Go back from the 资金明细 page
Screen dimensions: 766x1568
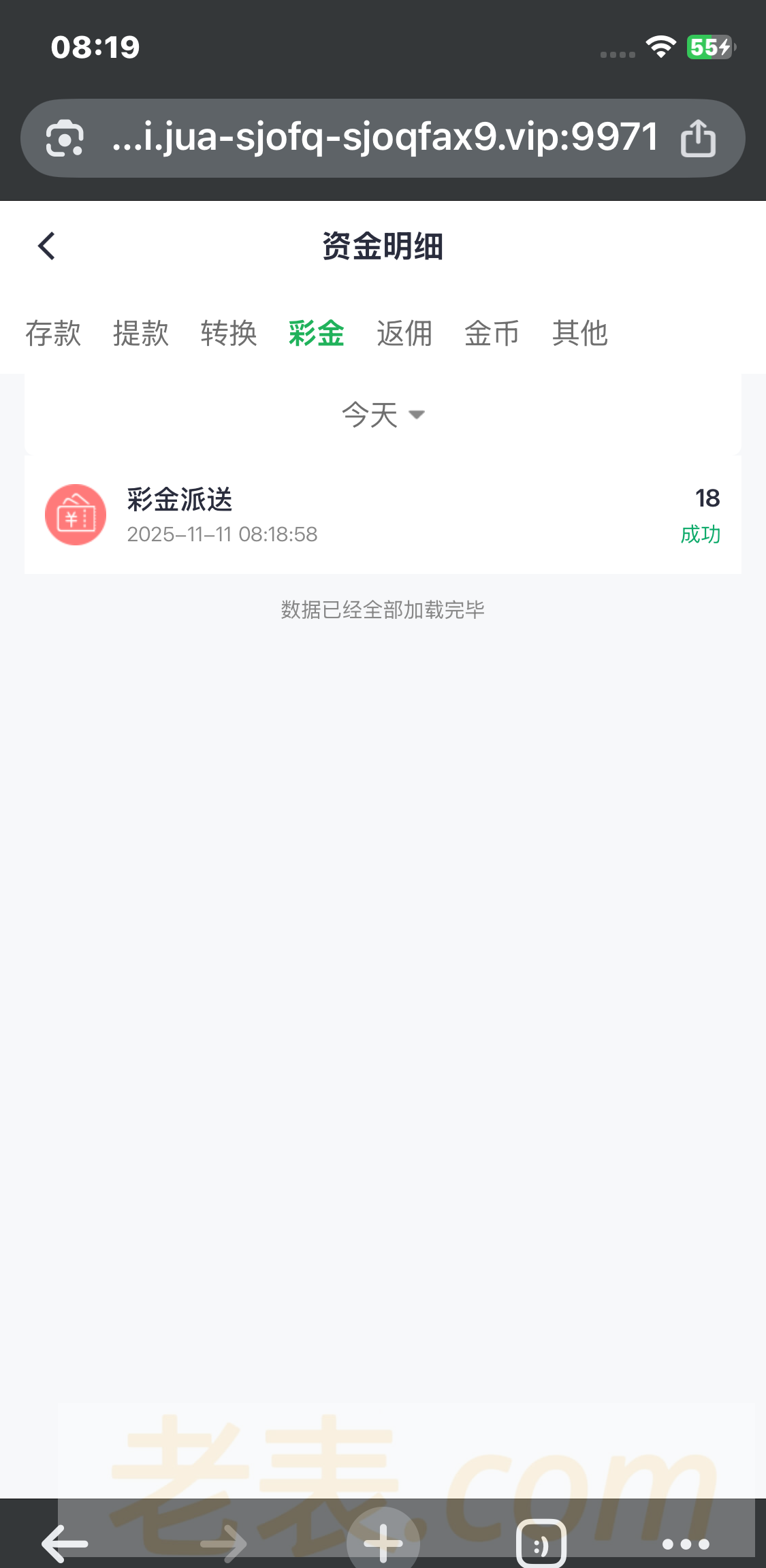click(46, 246)
